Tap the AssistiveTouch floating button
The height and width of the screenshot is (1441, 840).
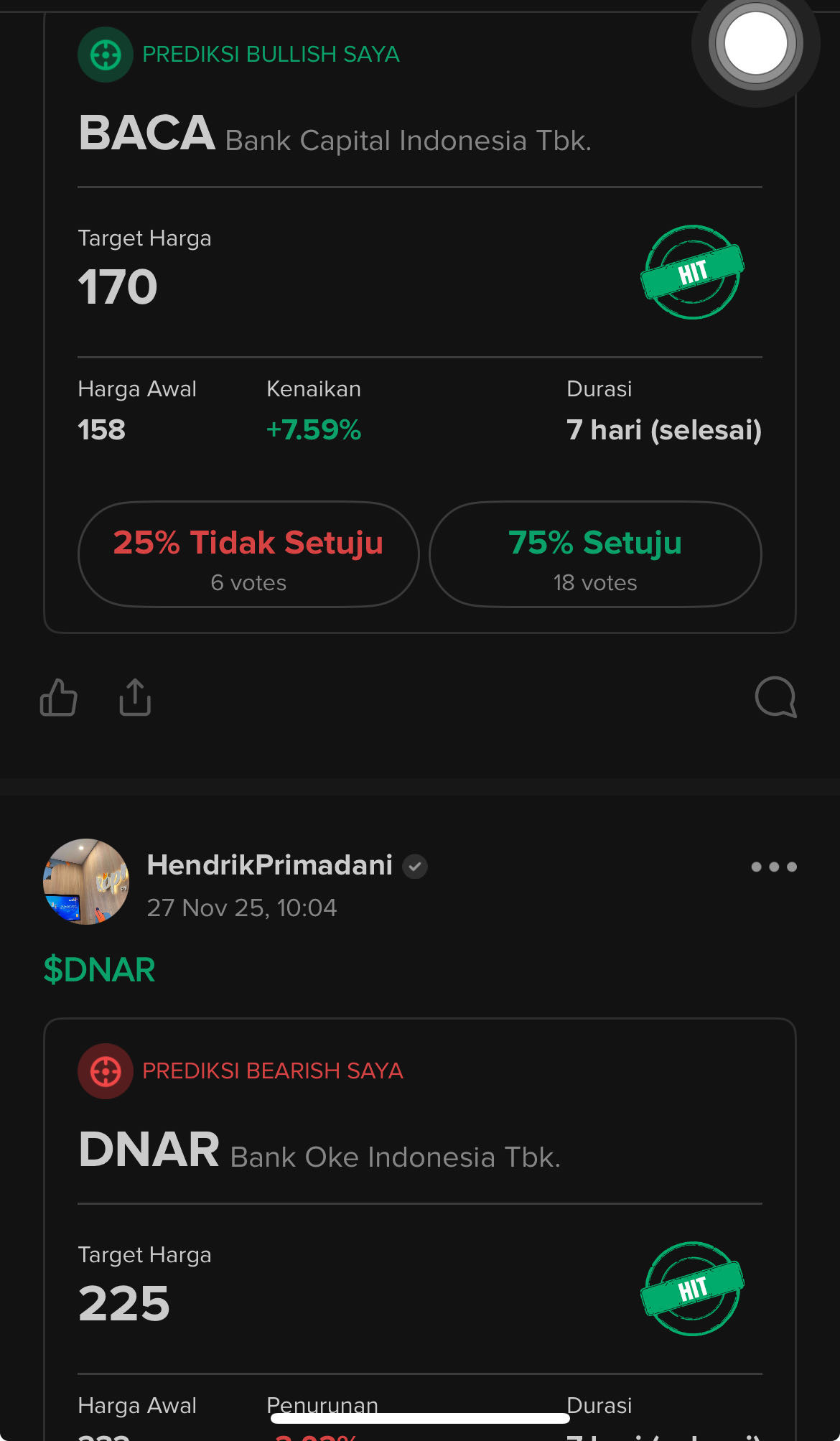tap(755, 43)
